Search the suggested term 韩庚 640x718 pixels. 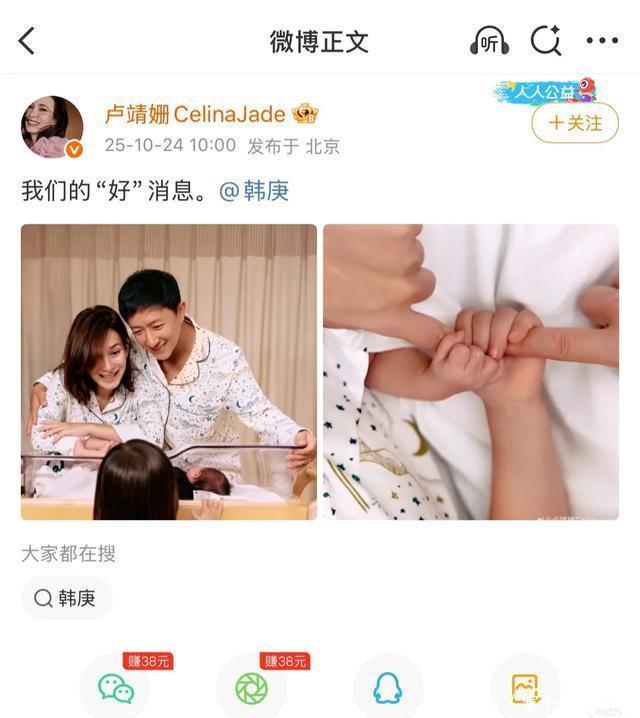point(66,598)
